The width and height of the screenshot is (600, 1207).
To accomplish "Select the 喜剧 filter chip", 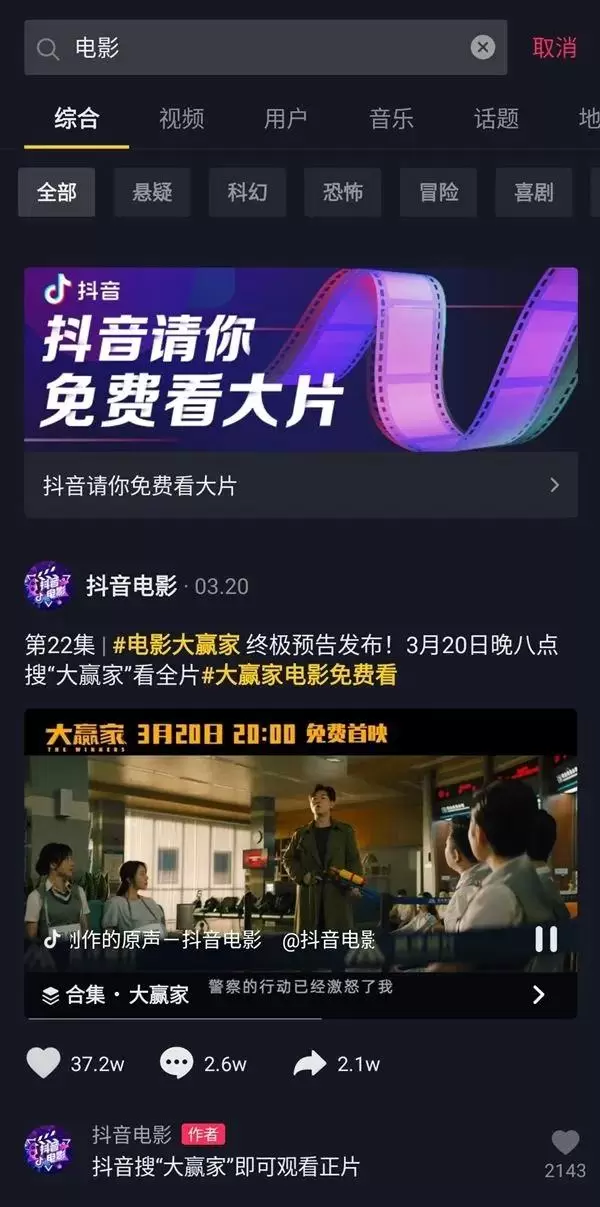I will coord(533,192).
